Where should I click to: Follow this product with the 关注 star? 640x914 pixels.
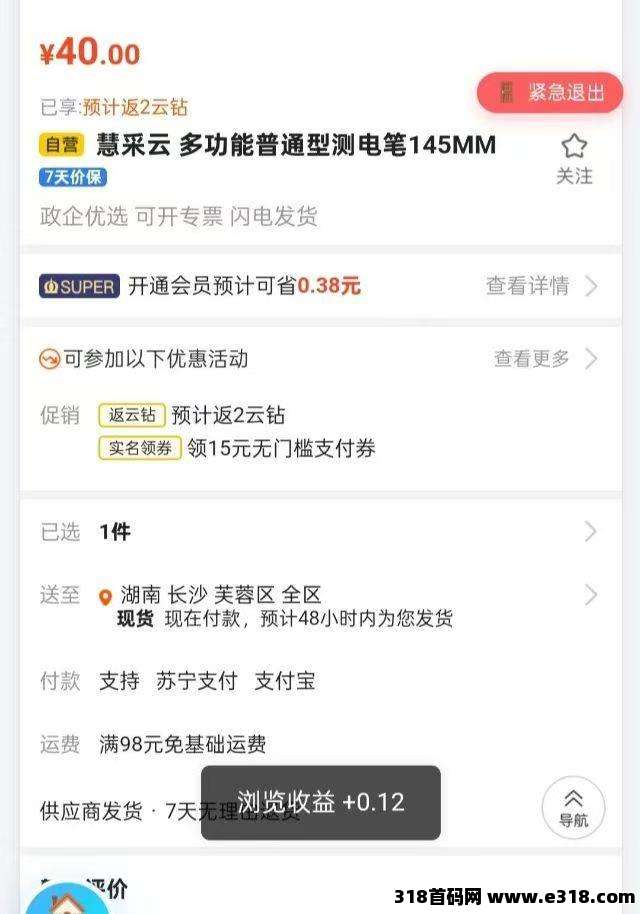[574, 159]
